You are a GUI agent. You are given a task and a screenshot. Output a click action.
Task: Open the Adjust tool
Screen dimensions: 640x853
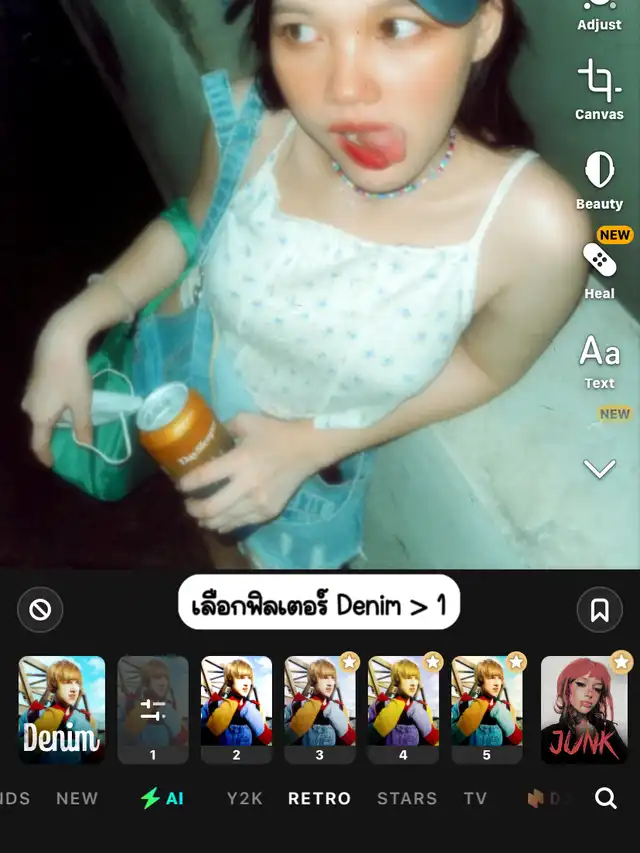point(599,14)
